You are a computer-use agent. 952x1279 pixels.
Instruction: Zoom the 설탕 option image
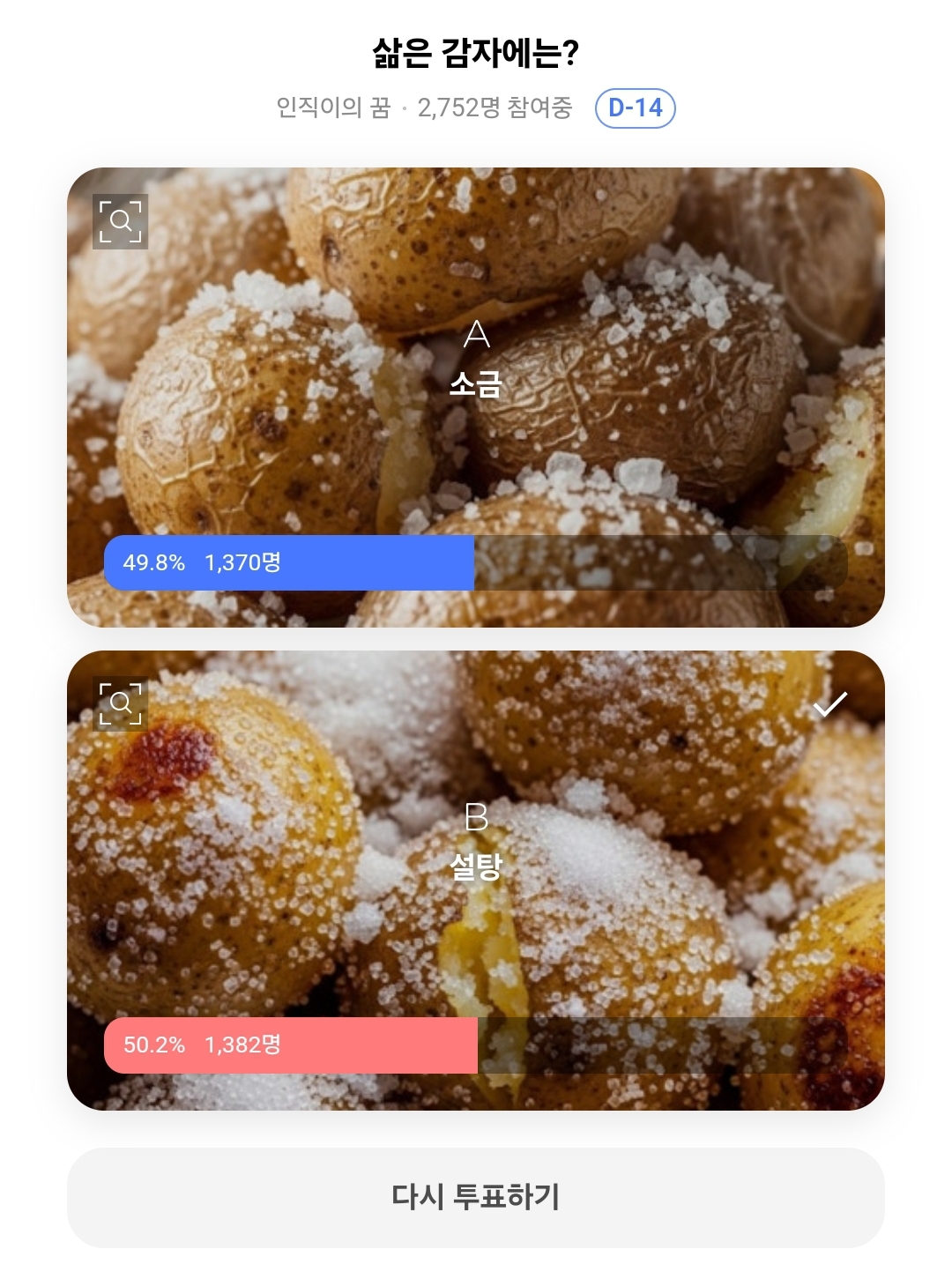120,704
